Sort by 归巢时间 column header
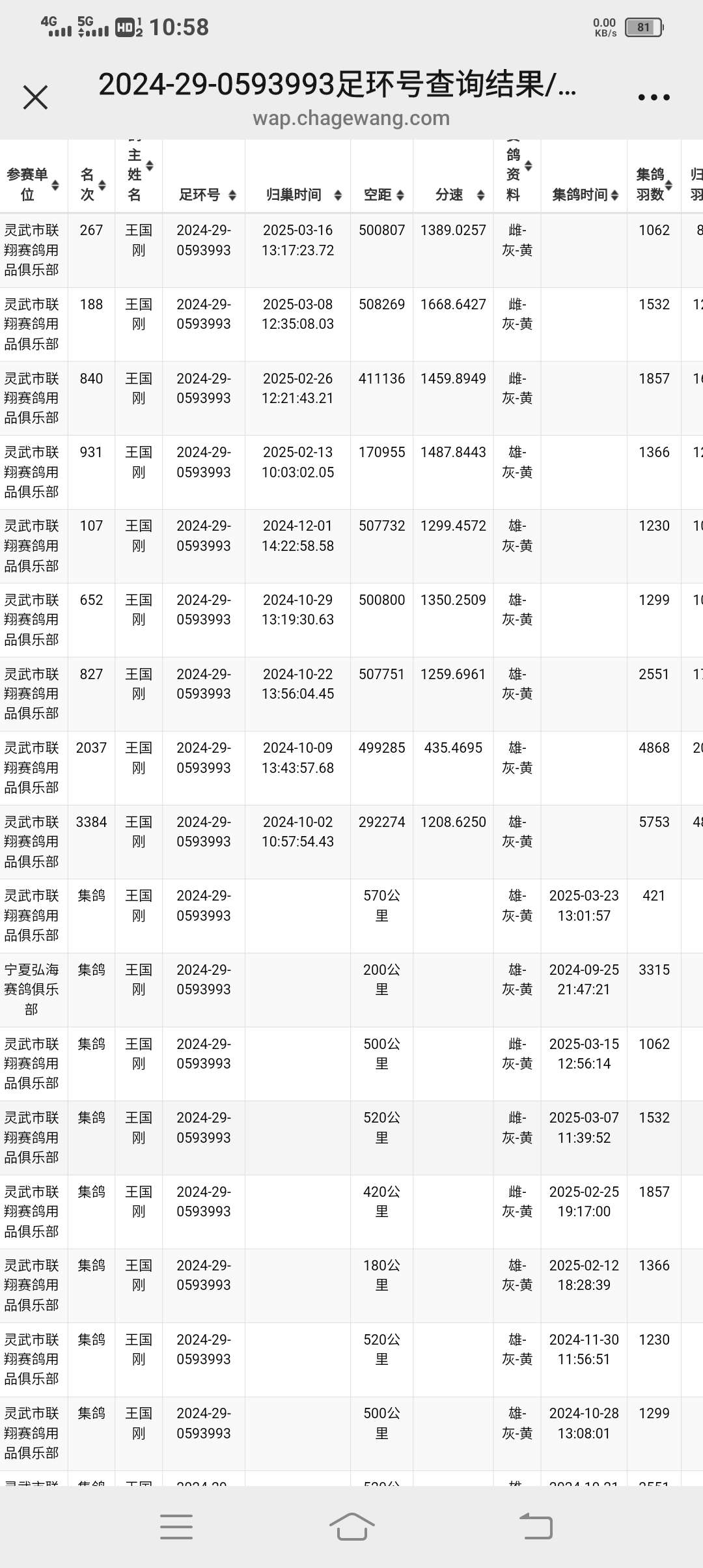Viewport: 703px width, 1568px height. point(303,195)
